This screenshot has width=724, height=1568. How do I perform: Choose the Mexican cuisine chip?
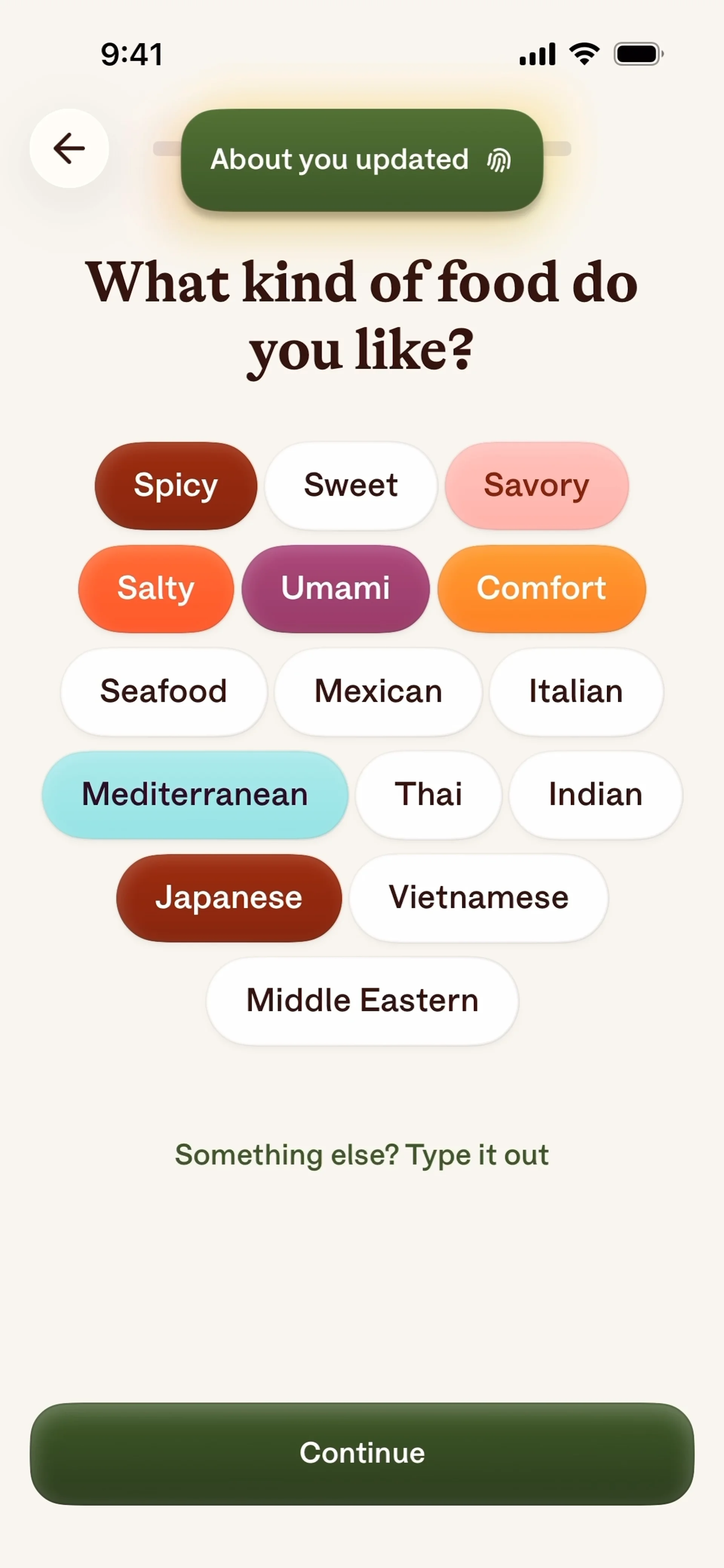(378, 691)
